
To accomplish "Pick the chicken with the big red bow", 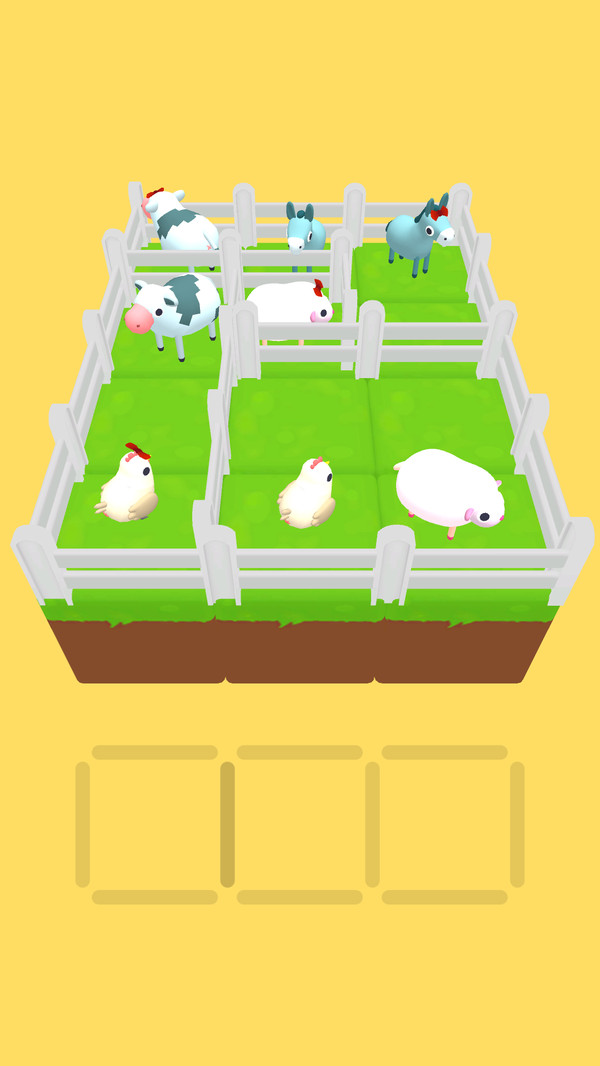I will (x=129, y=487).
